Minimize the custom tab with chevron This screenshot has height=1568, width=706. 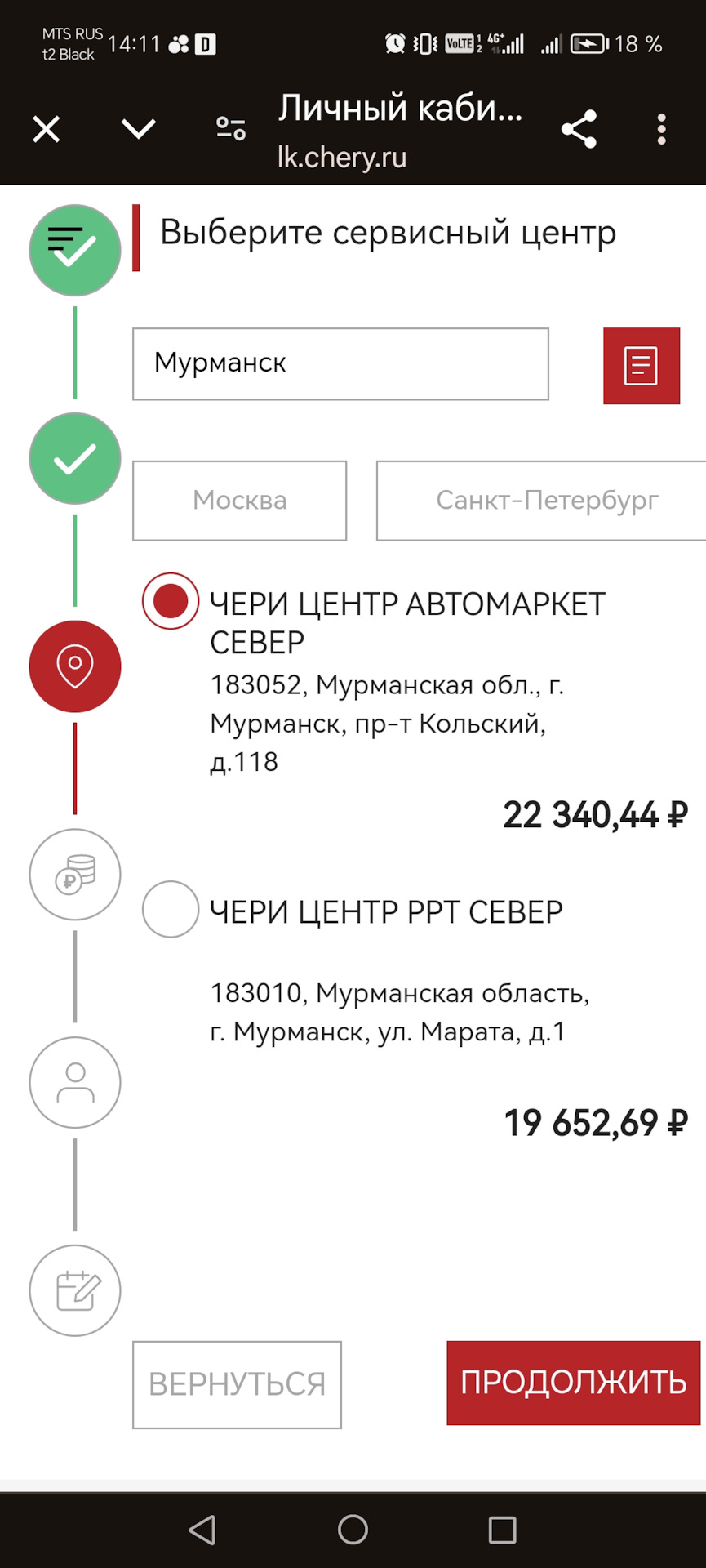coord(138,129)
